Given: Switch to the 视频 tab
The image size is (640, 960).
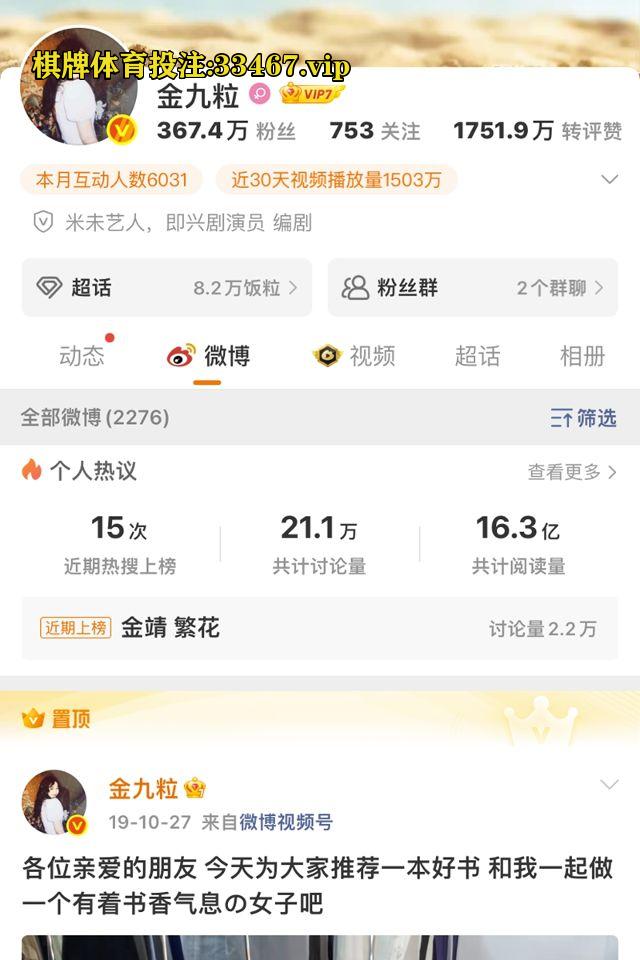Looking at the screenshot, I should (x=355, y=356).
